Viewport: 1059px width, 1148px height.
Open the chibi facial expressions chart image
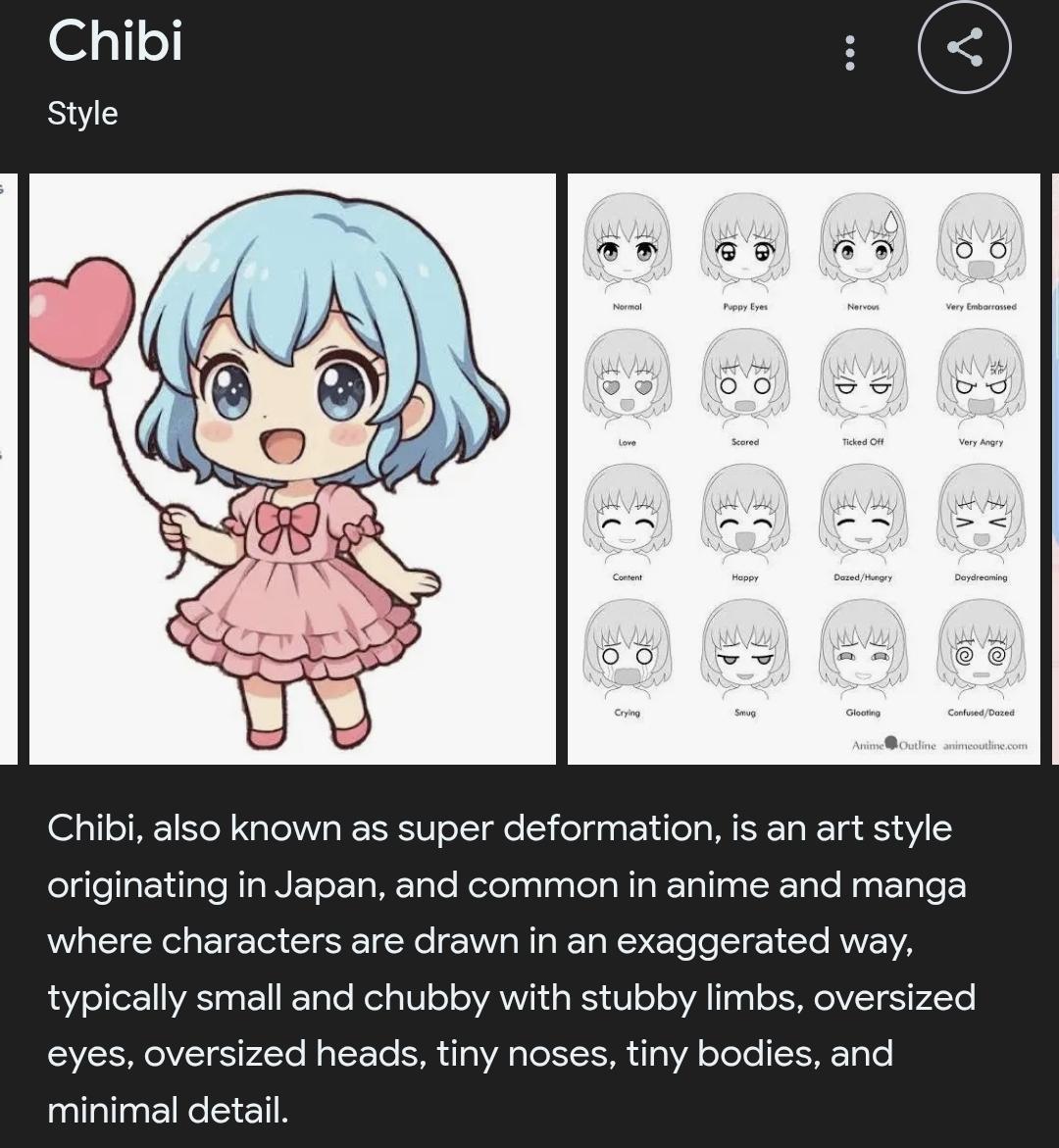click(x=804, y=469)
